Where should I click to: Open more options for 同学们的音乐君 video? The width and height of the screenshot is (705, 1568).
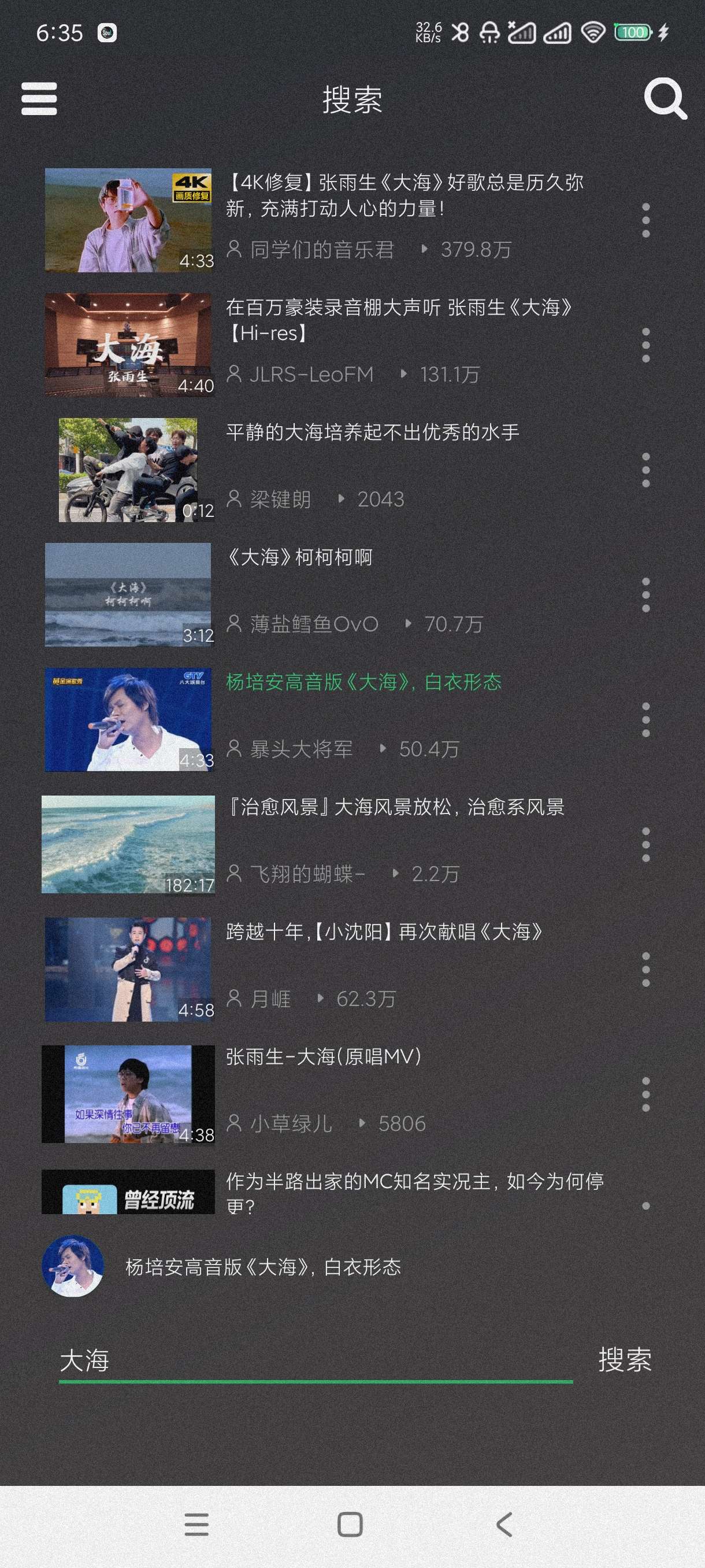click(x=645, y=220)
